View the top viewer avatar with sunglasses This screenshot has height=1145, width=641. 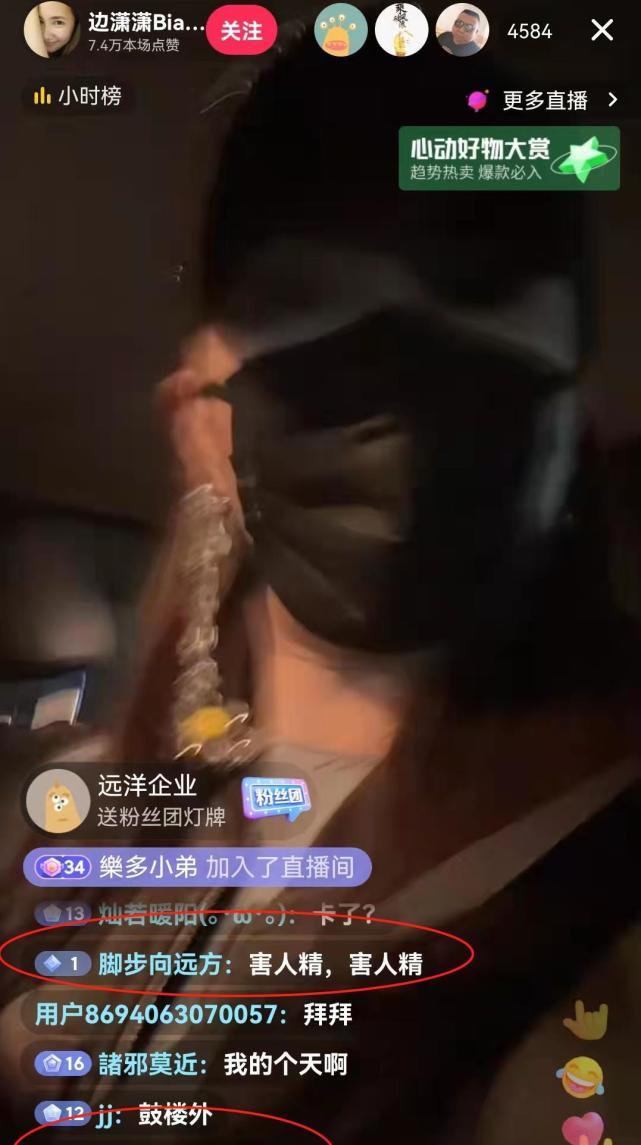click(x=462, y=31)
